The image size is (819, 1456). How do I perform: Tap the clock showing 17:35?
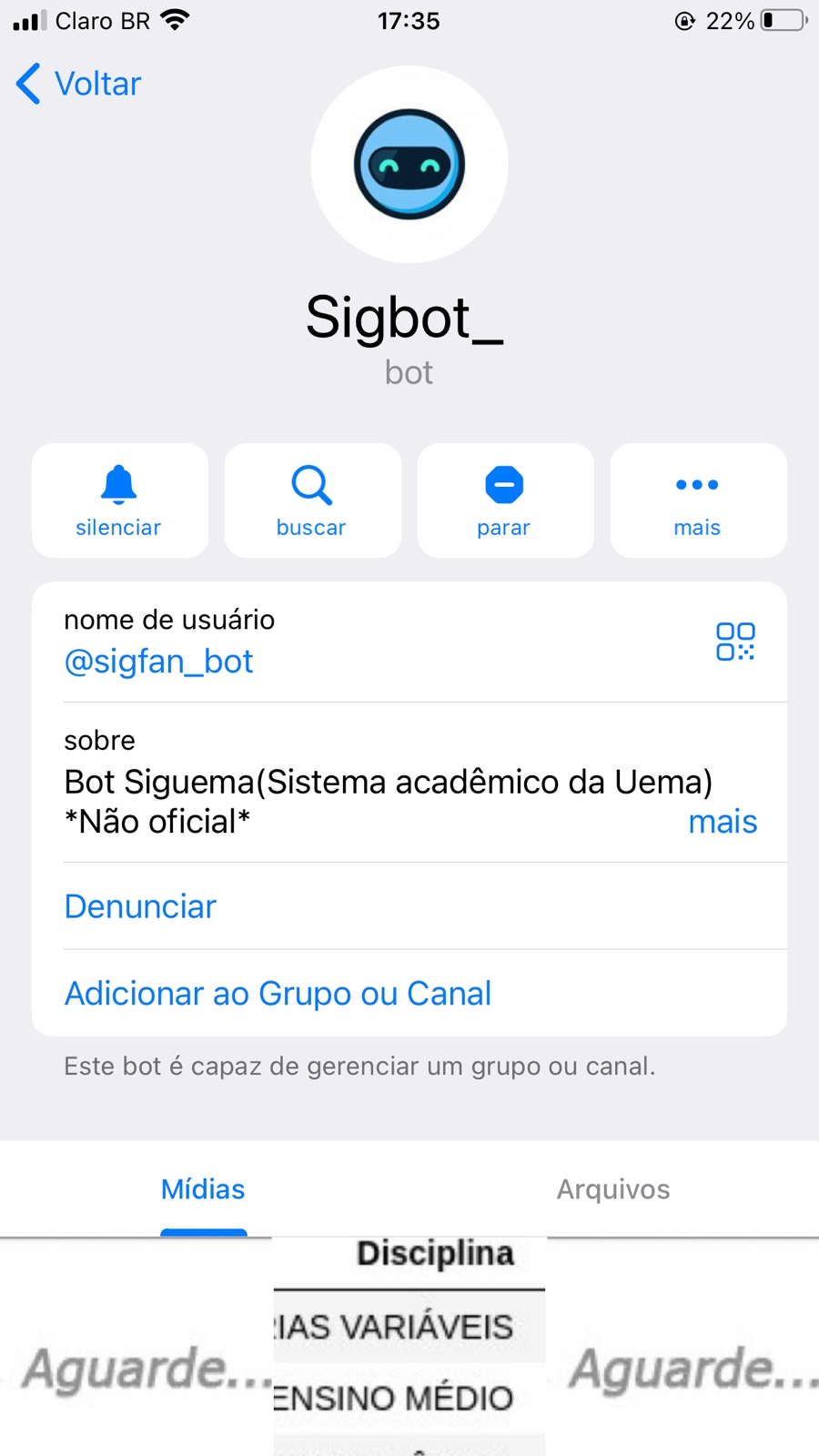pyautogui.click(x=409, y=20)
